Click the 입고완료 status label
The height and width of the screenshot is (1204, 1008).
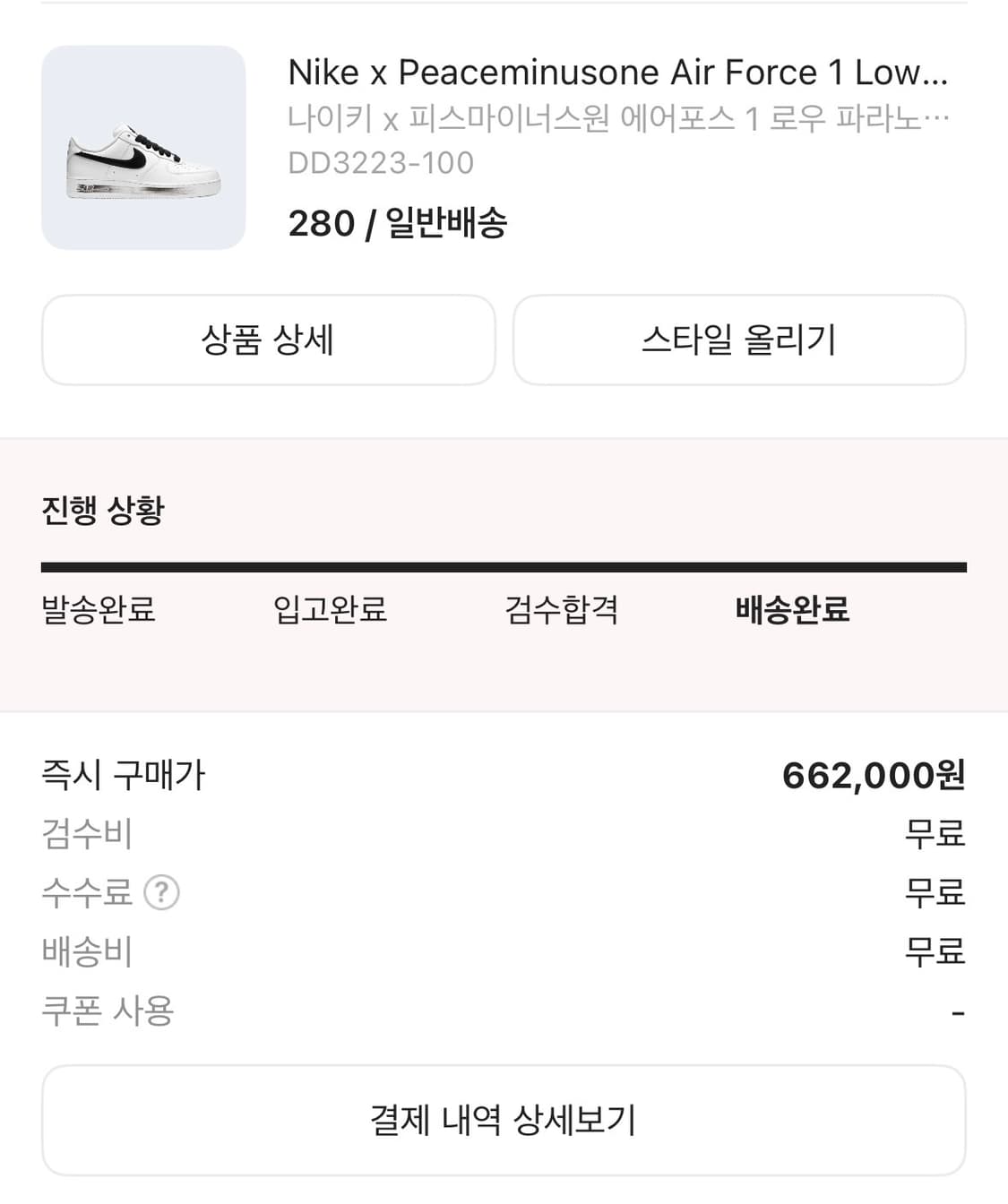(x=332, y=610)
